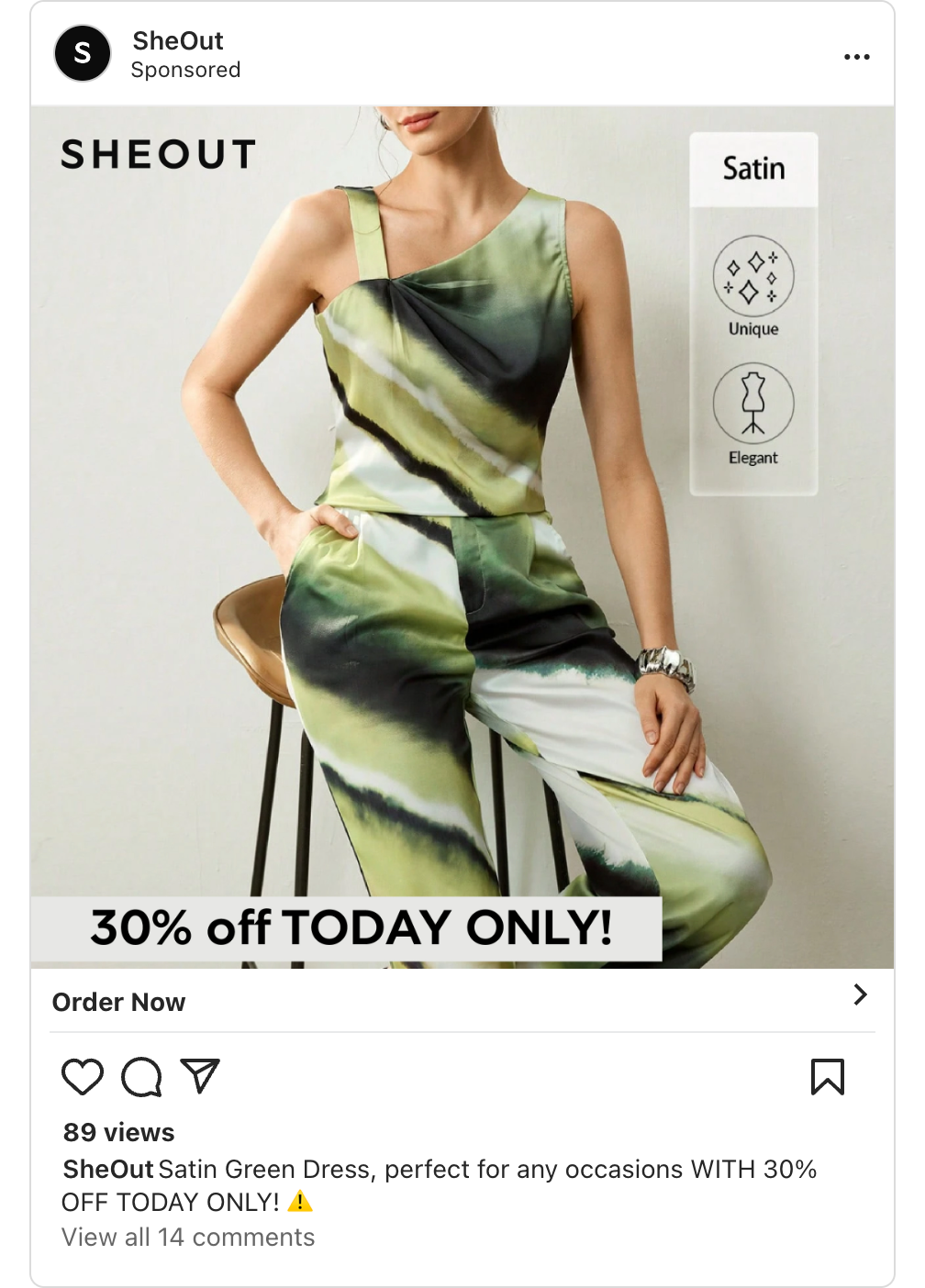
Task: View all 14 comments
Action: [188, 1238]
